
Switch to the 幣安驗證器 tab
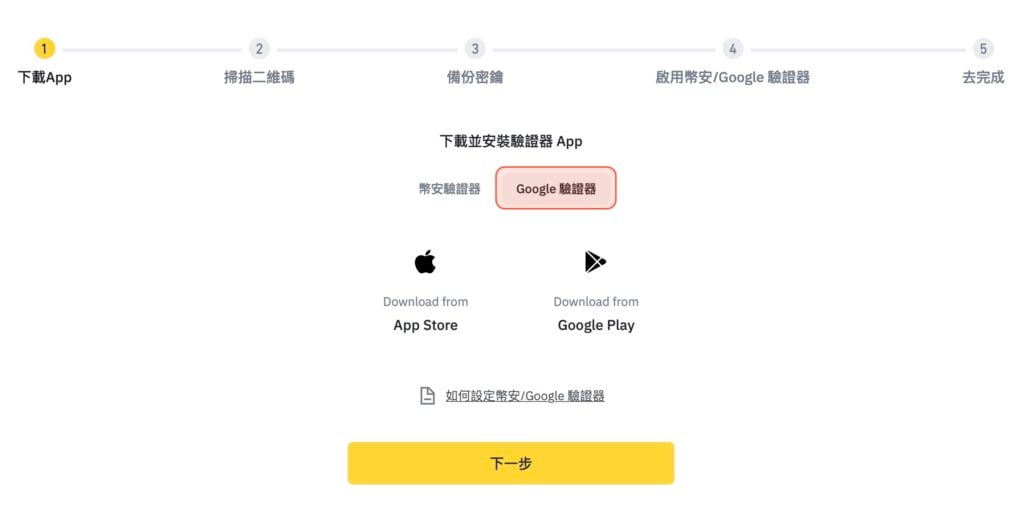pos(449,188)
